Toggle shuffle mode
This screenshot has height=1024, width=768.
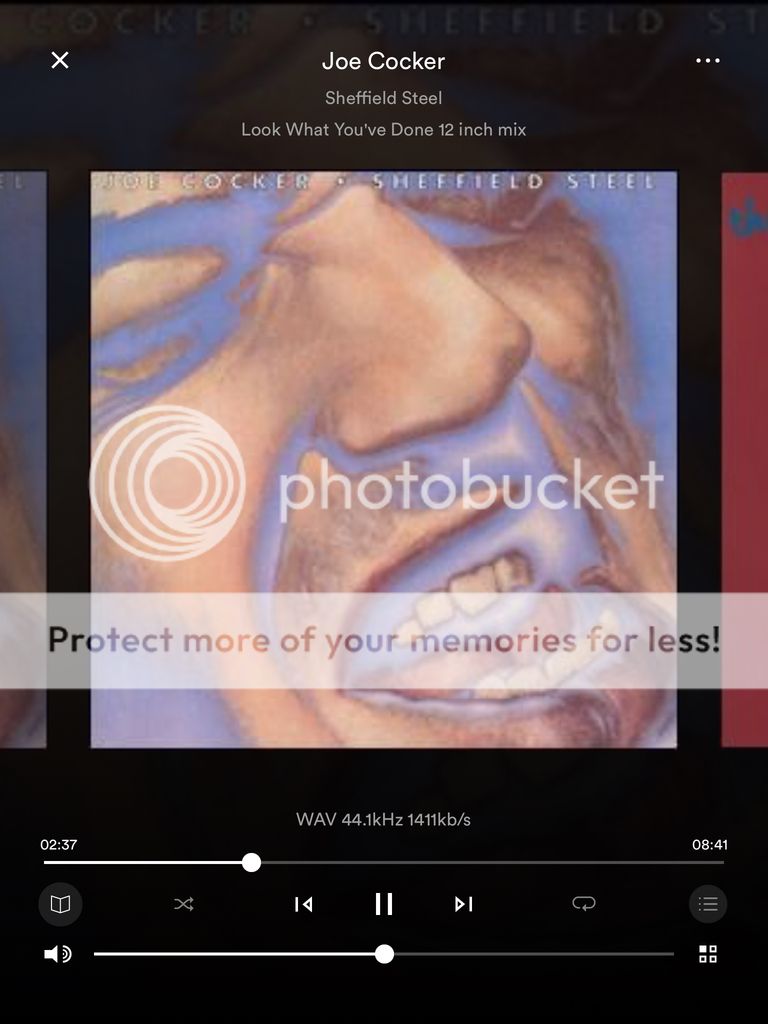(x=184, y=904)
